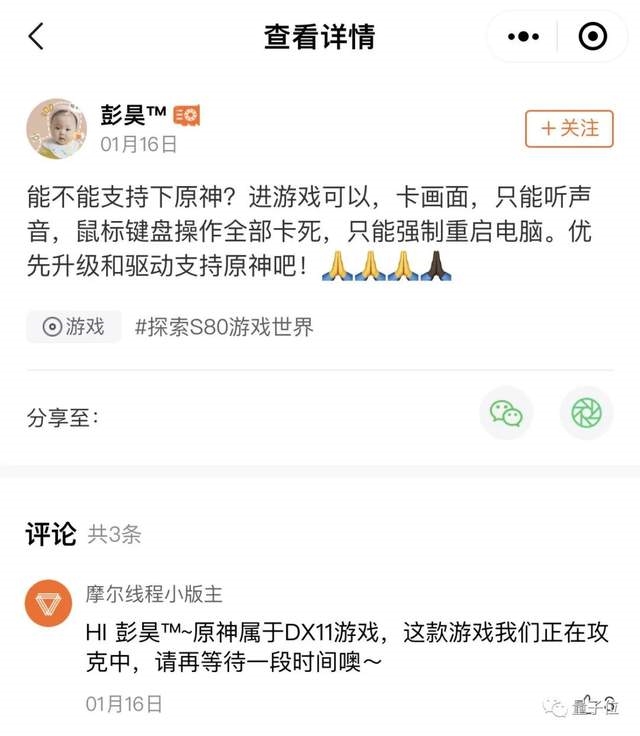640x736 pixels.
Task: Follow 彭昊™ with the 关注 button
Action: (x=569, y=128)
